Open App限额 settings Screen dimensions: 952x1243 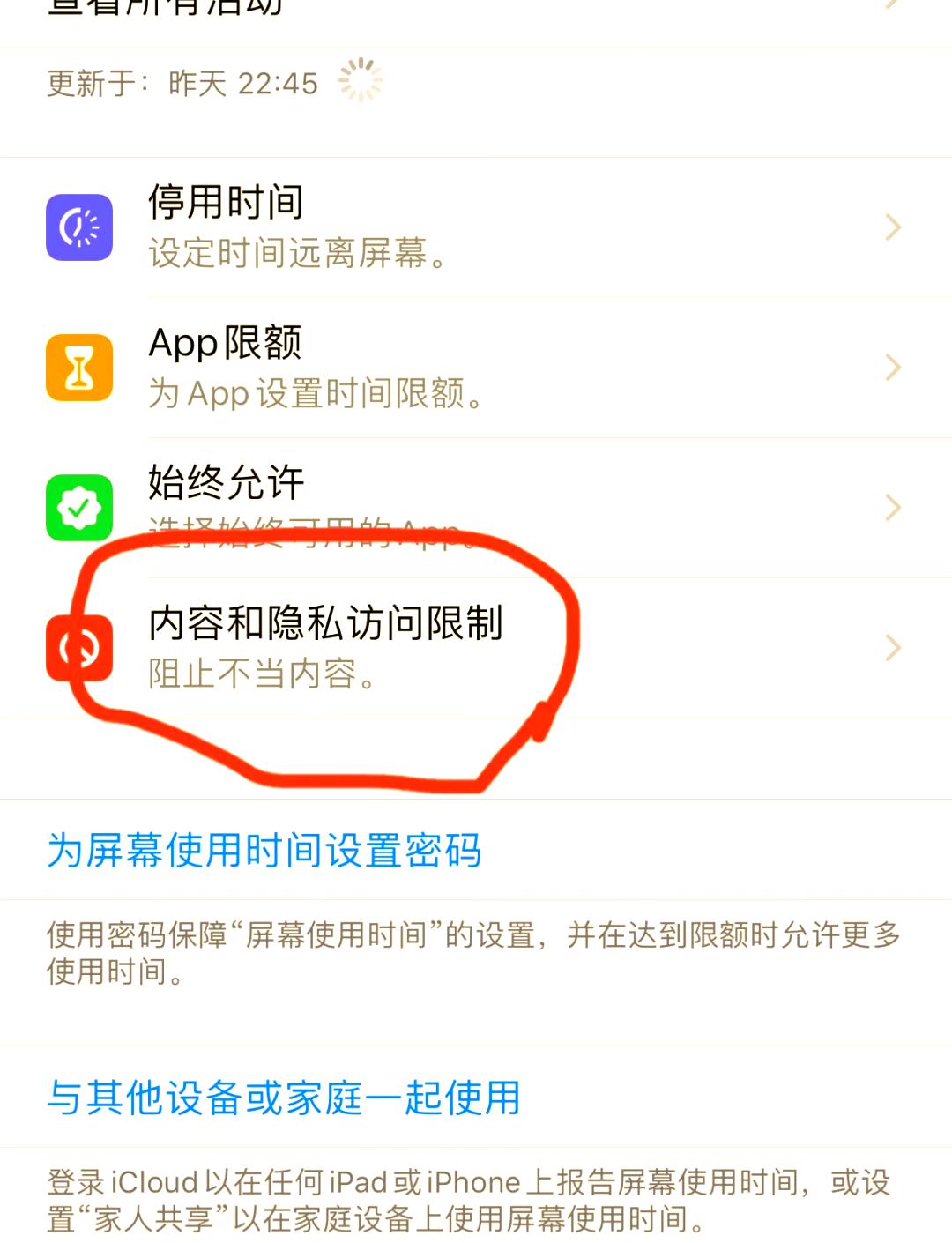[476, 367]
